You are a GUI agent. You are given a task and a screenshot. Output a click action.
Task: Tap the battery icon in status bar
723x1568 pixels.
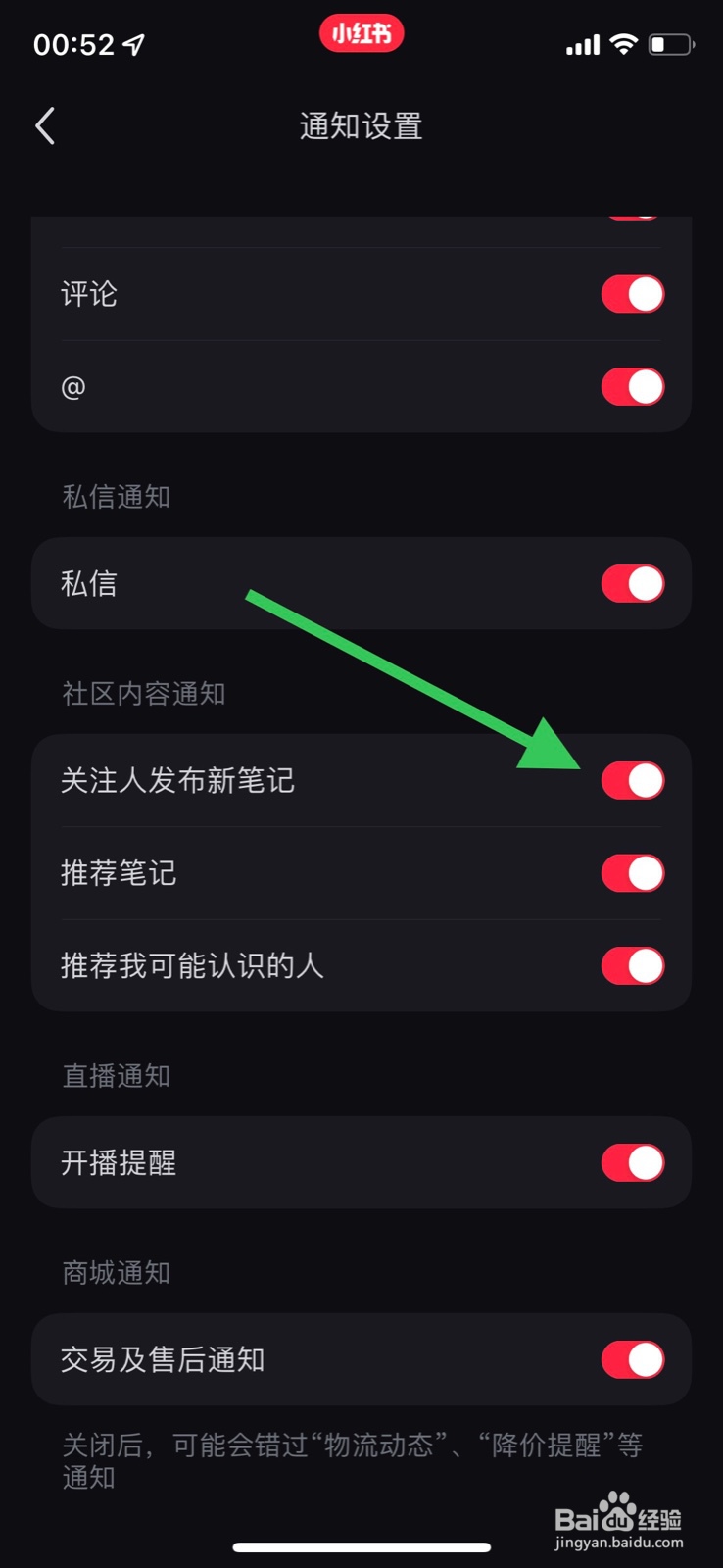pyautogui.click(x=671, y=42)
